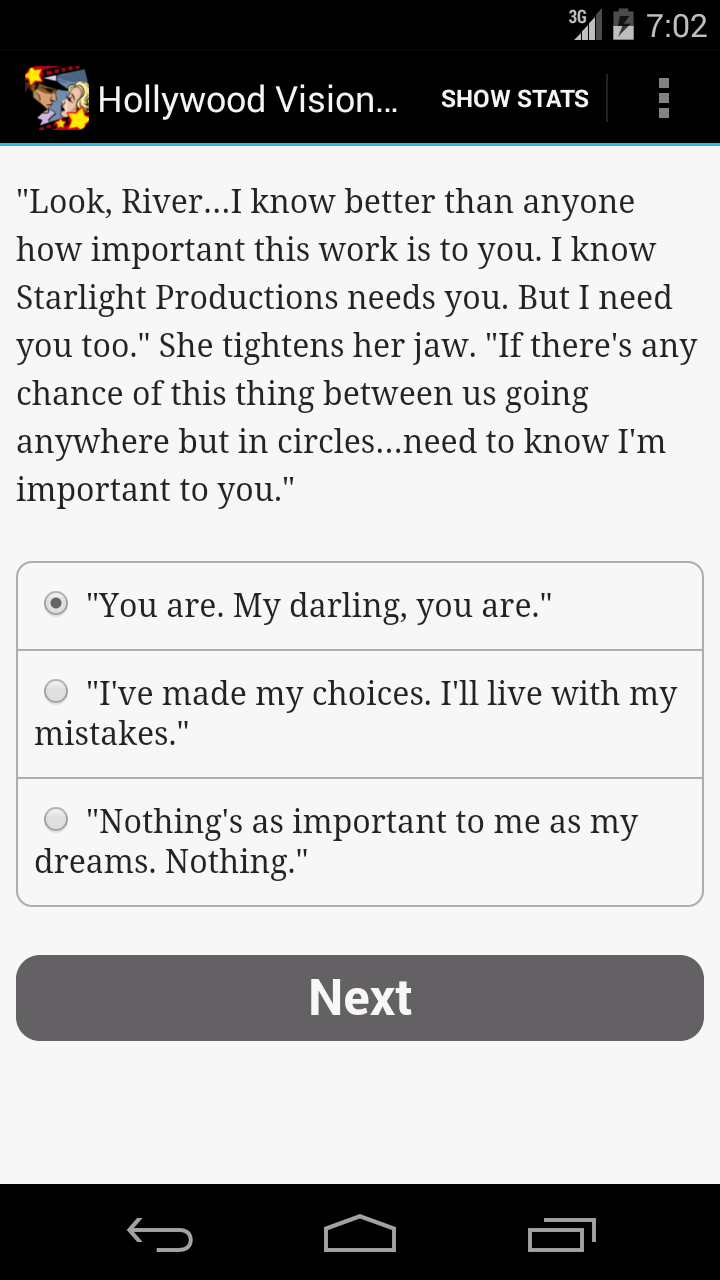The image size is (720, 1280).
Task: Open the overflow menu
Action: click(663, 99)
